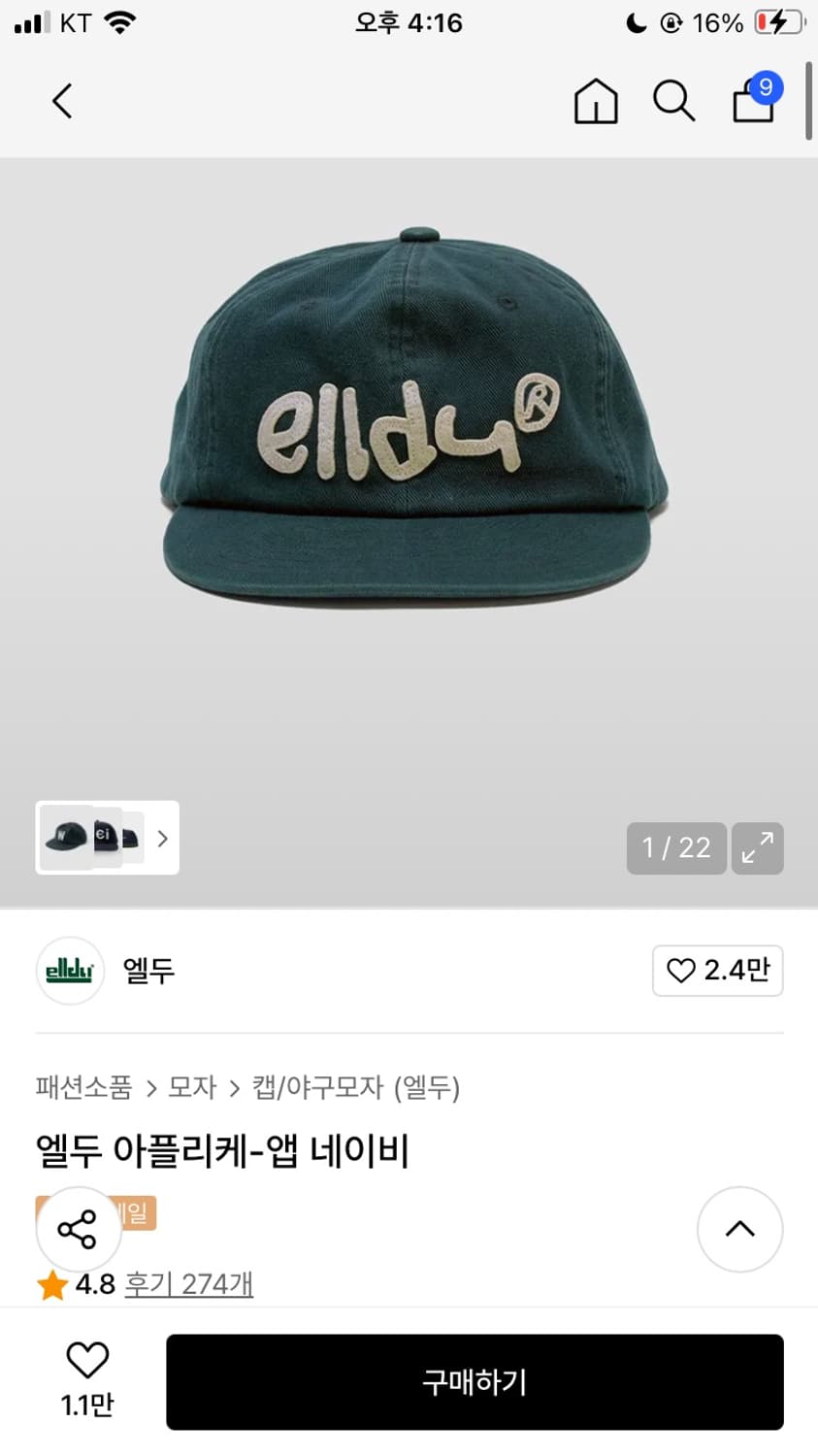
Task: Go back to the previous page
Action: click(62, 101)
